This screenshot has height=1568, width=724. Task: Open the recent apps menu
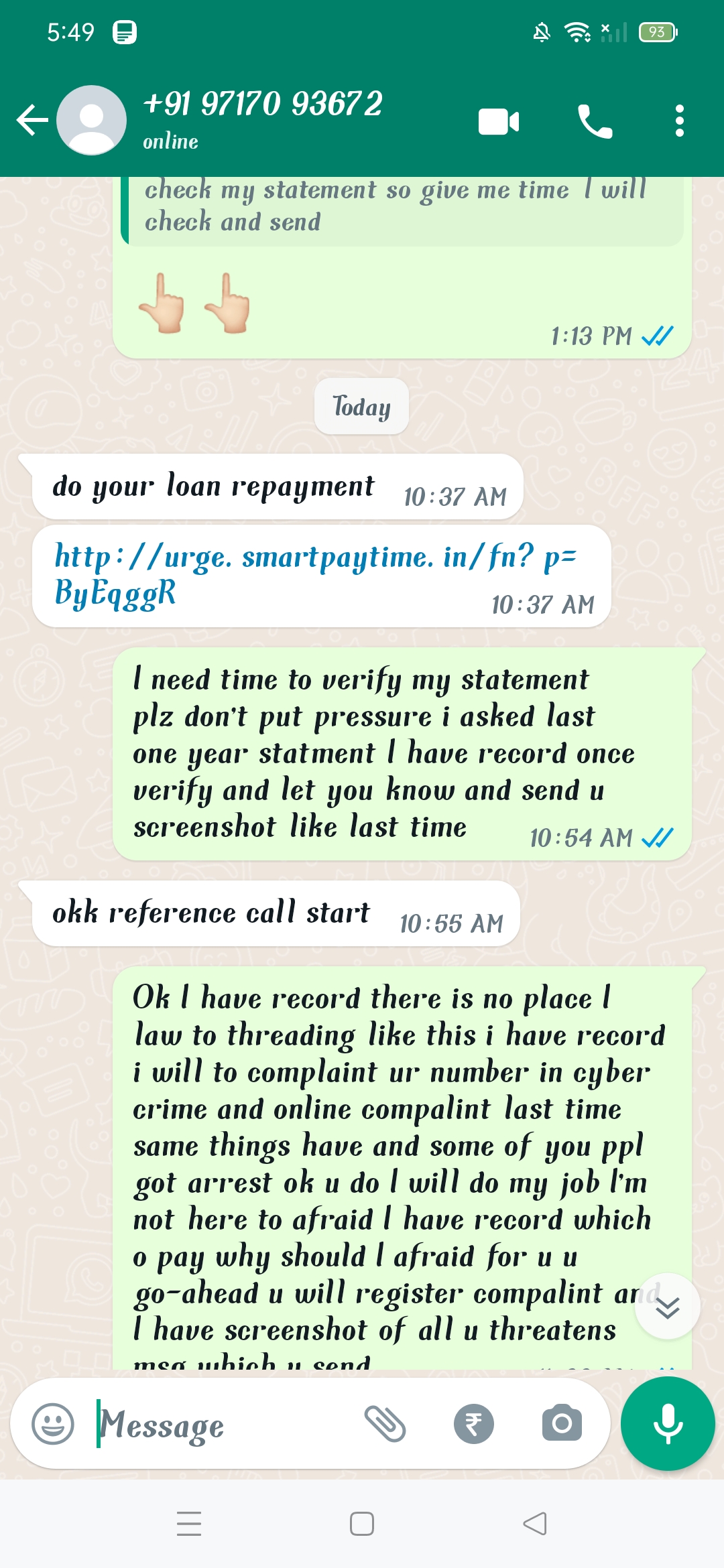(x=189, y=1524)
